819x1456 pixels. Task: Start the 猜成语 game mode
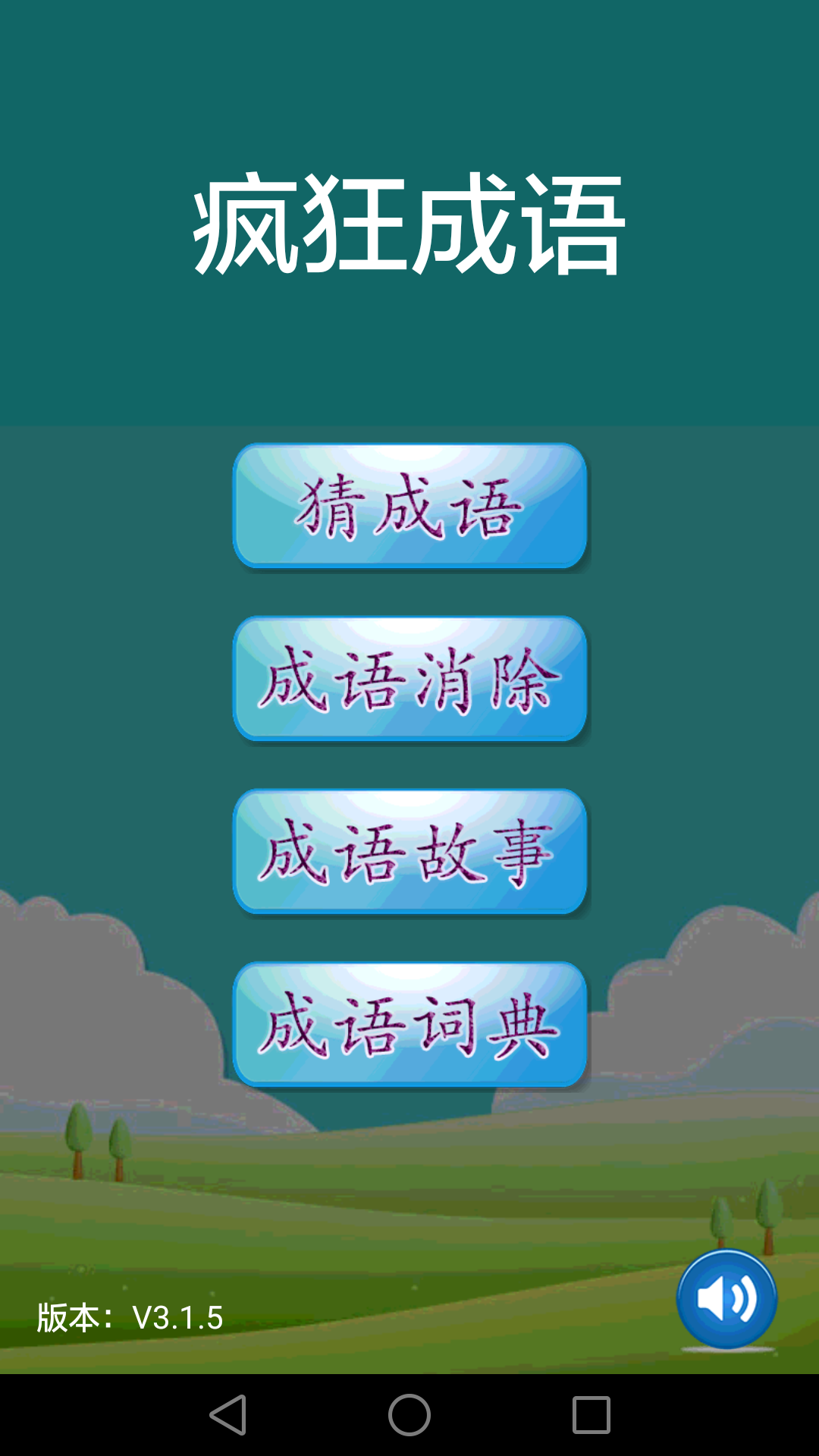tap(409, 506)
